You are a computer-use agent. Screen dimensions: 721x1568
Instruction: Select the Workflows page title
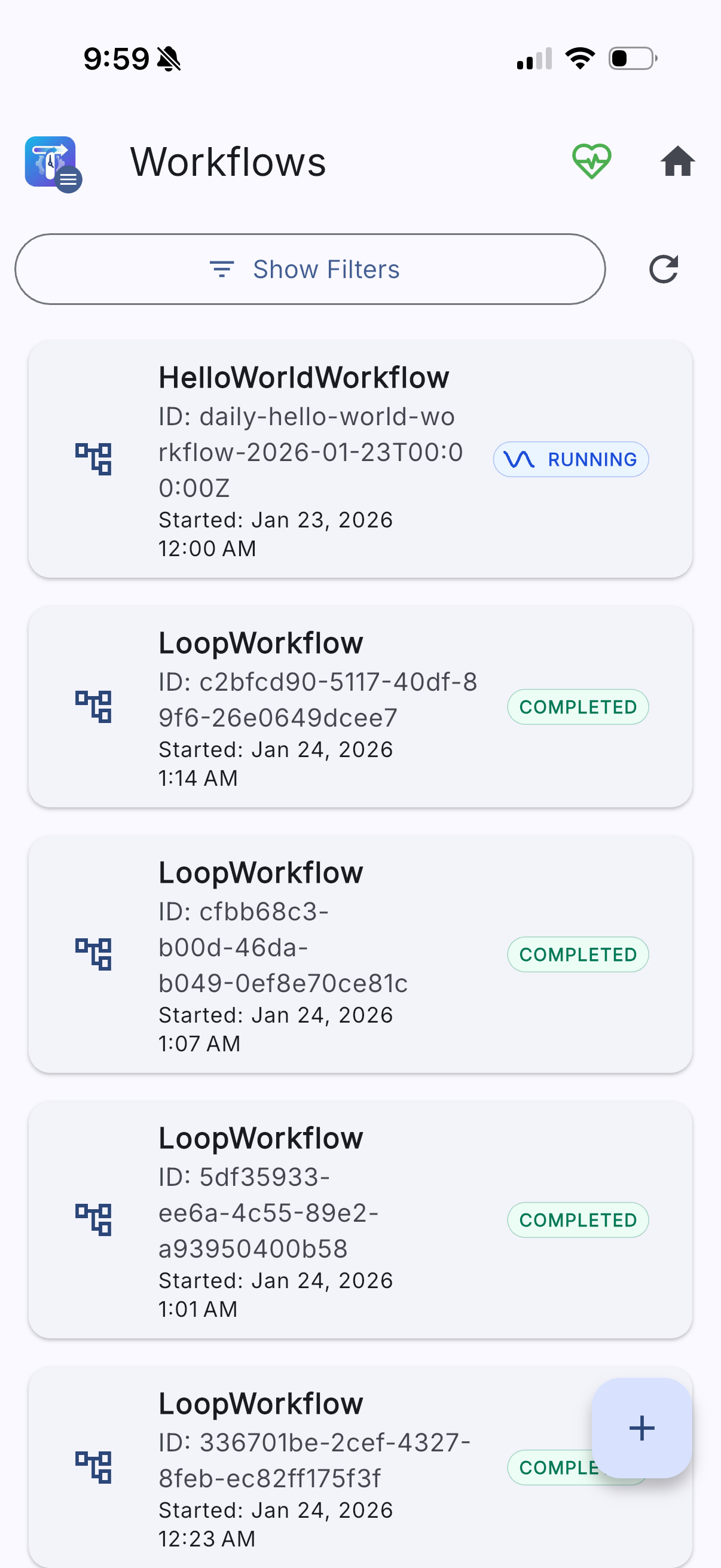229,161
